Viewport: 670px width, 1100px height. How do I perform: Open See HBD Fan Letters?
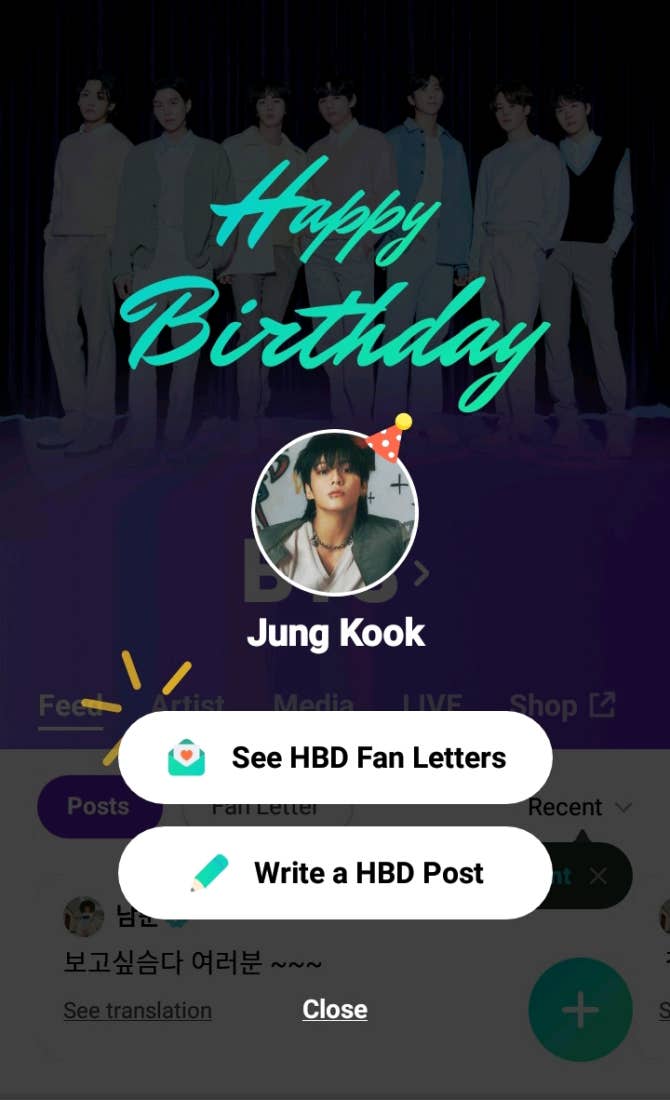(335, 757)
